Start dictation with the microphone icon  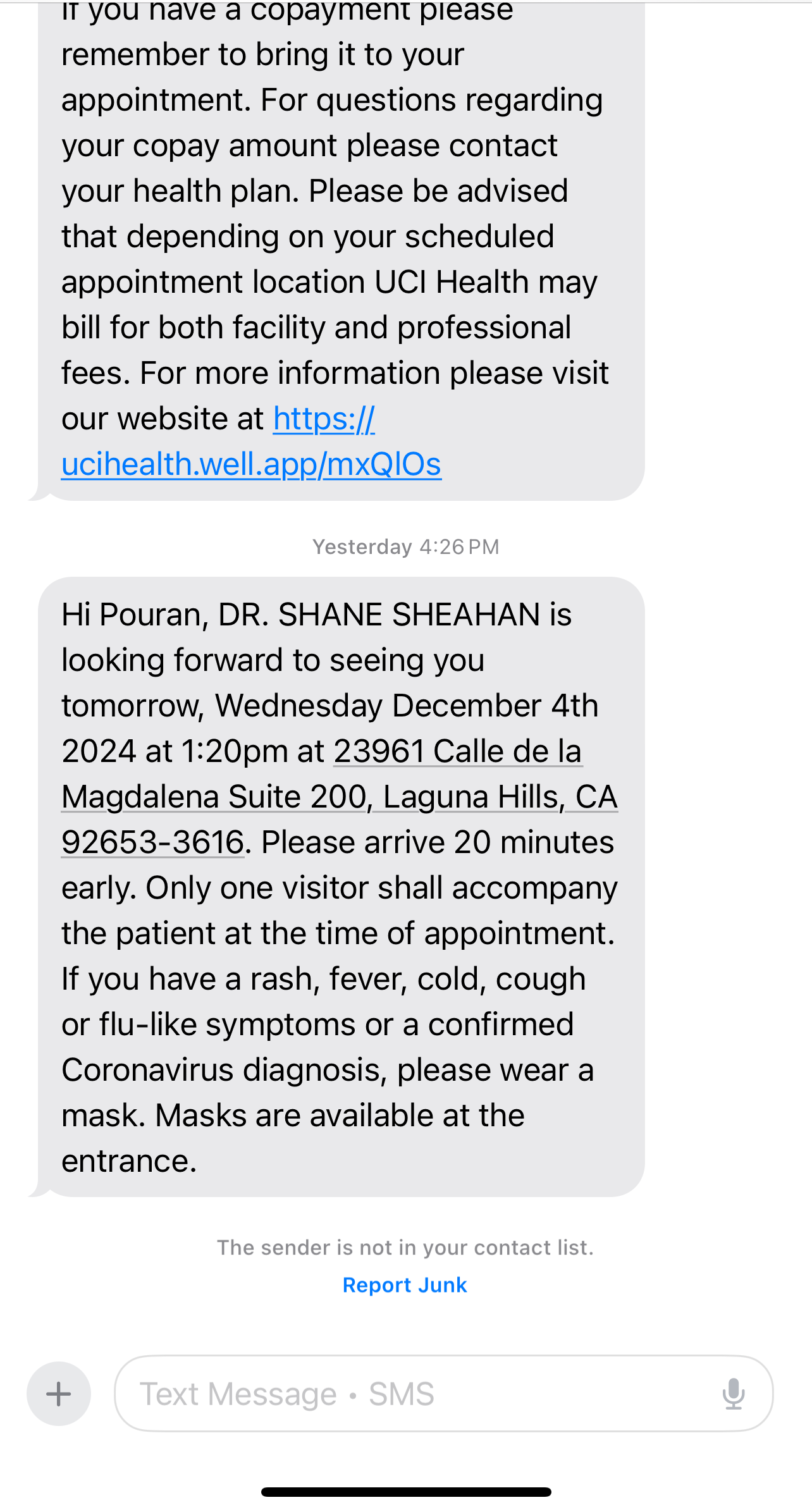pos(733,1394)
